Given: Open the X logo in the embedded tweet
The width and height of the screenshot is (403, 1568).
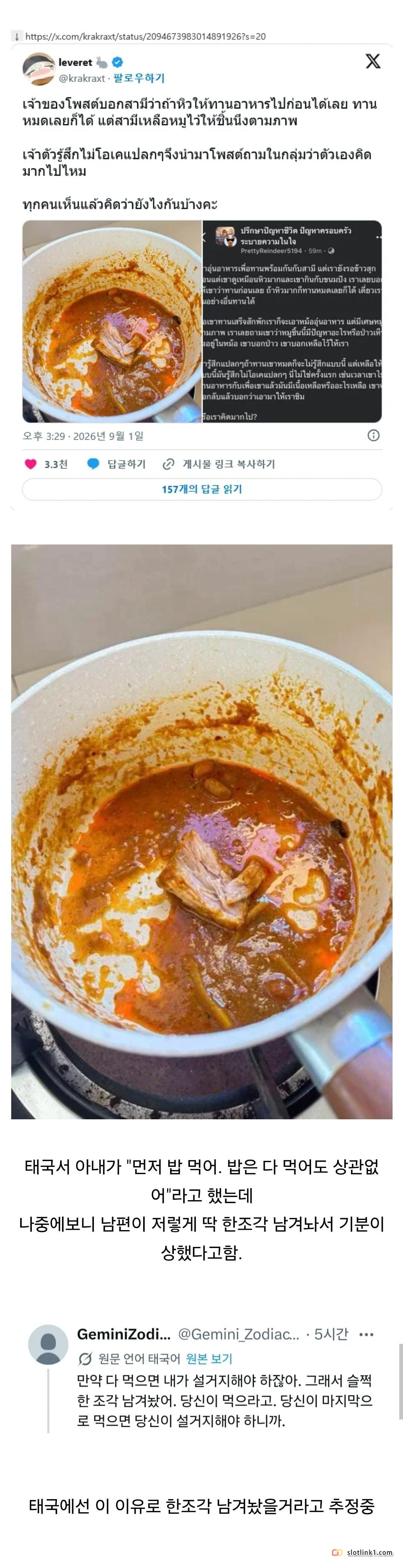Looking at the screenshot, I should click(373, 61).
